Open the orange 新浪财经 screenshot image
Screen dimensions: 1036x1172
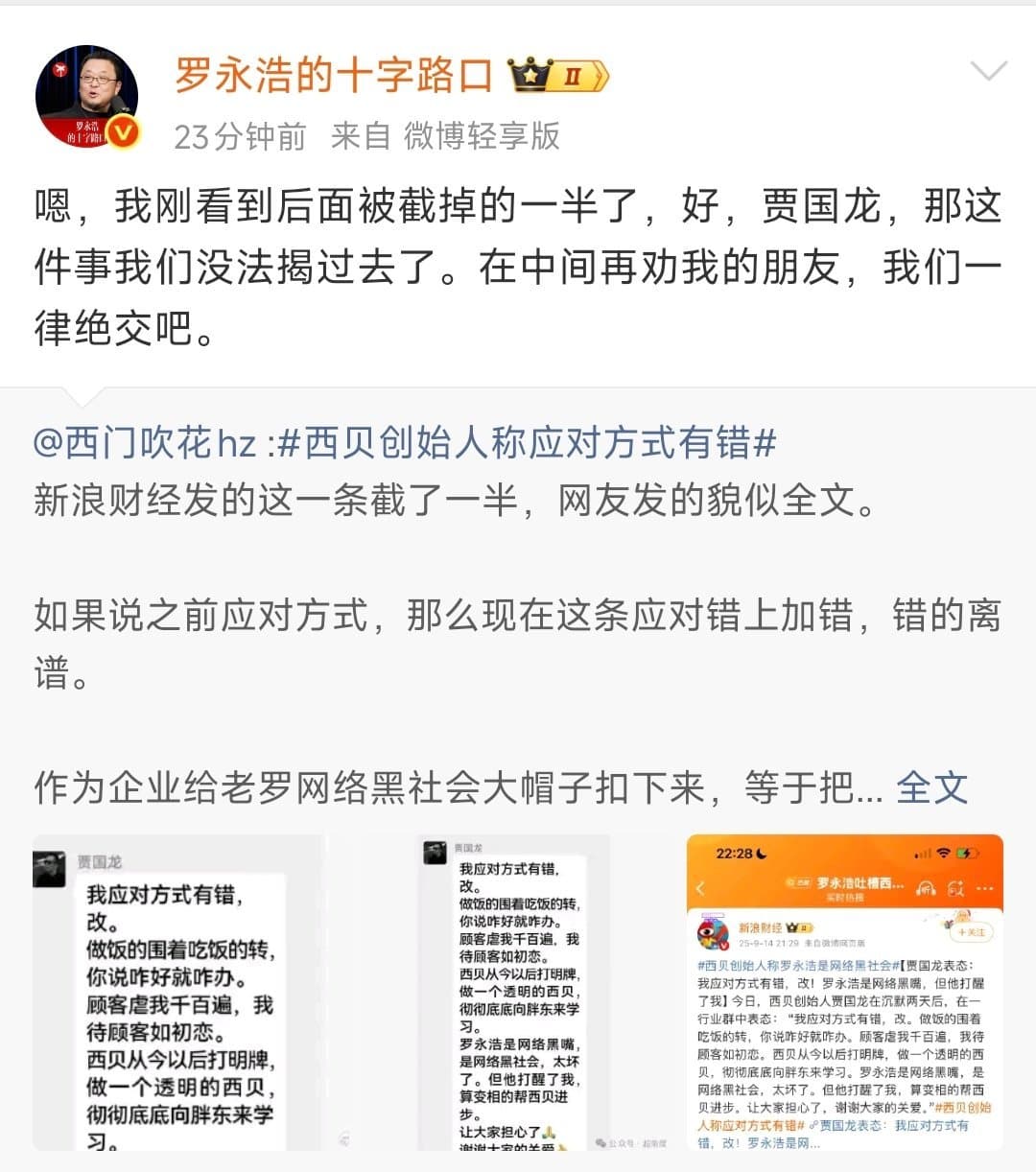pos(844,993)
